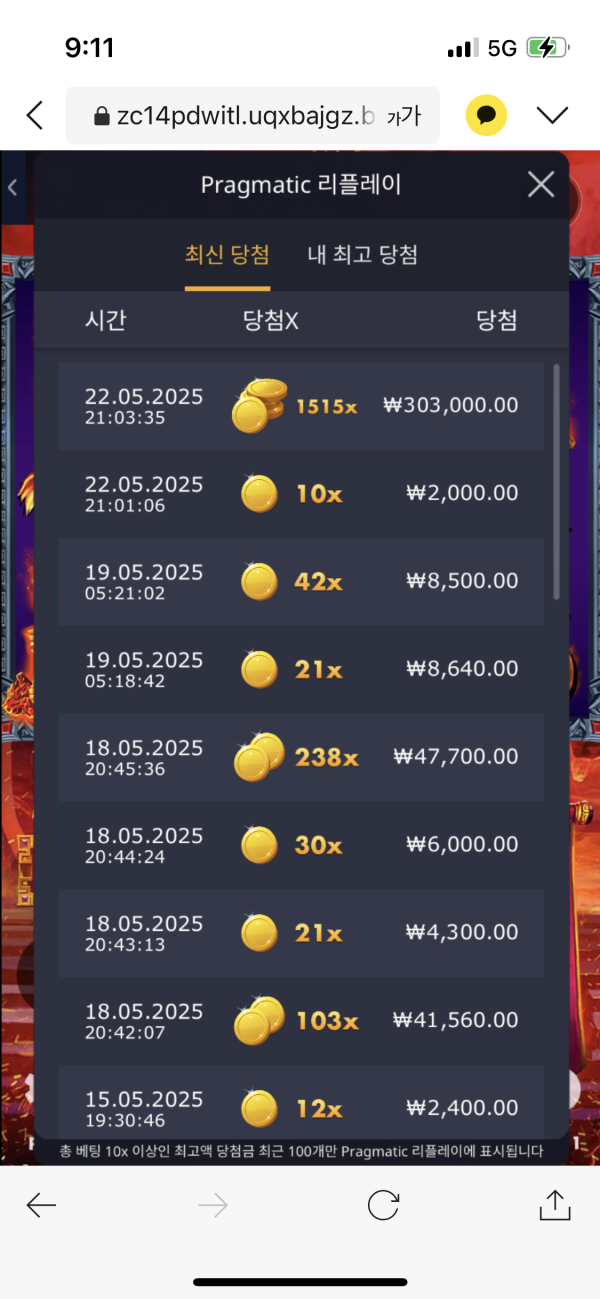The height and width of the screenshot is (1299, 600).
Task: Switch to the 내 최고 당첨 tab
Action: pyautogui.click(x=362, y=255)
